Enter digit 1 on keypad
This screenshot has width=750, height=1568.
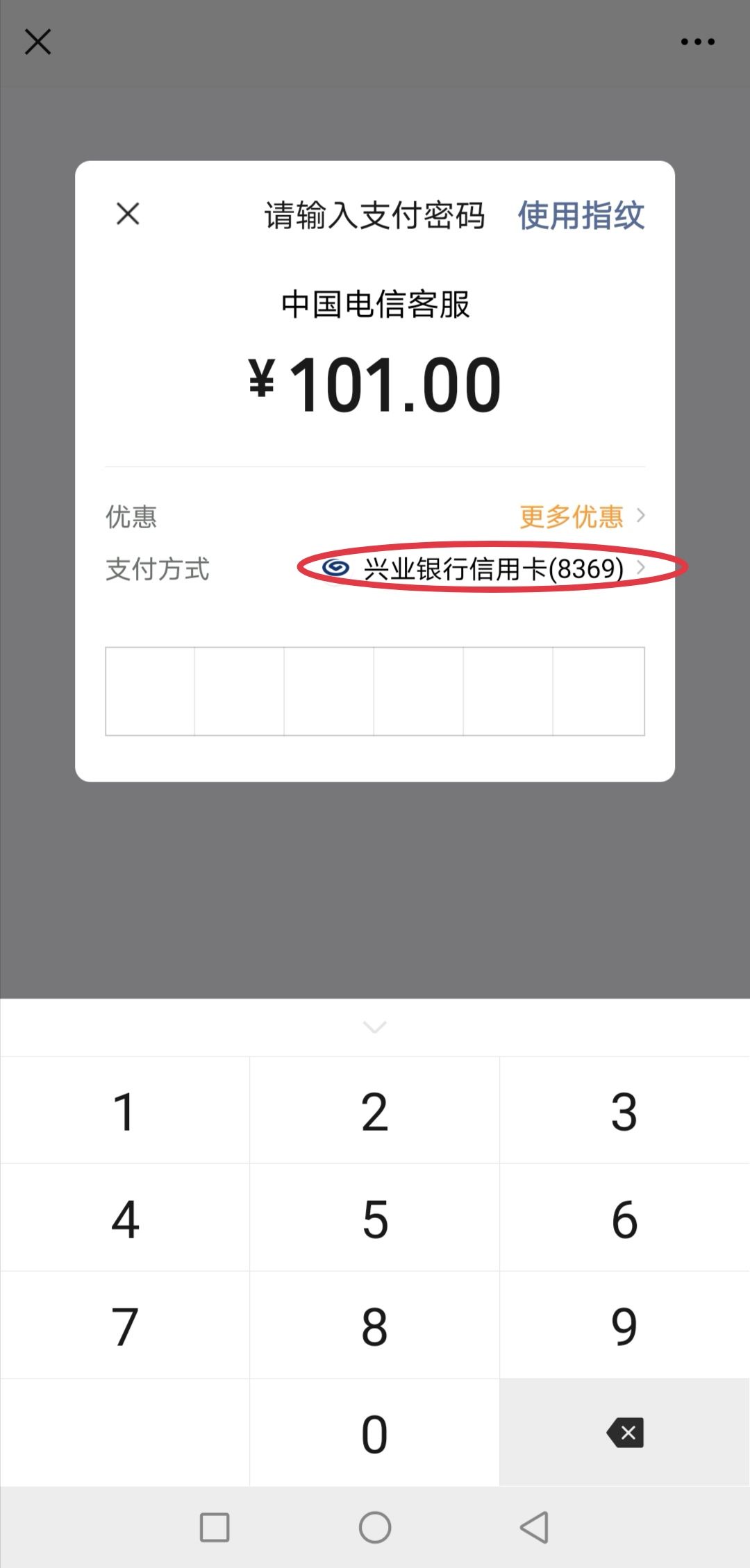pyautogui.click(x=125, y=1111)
